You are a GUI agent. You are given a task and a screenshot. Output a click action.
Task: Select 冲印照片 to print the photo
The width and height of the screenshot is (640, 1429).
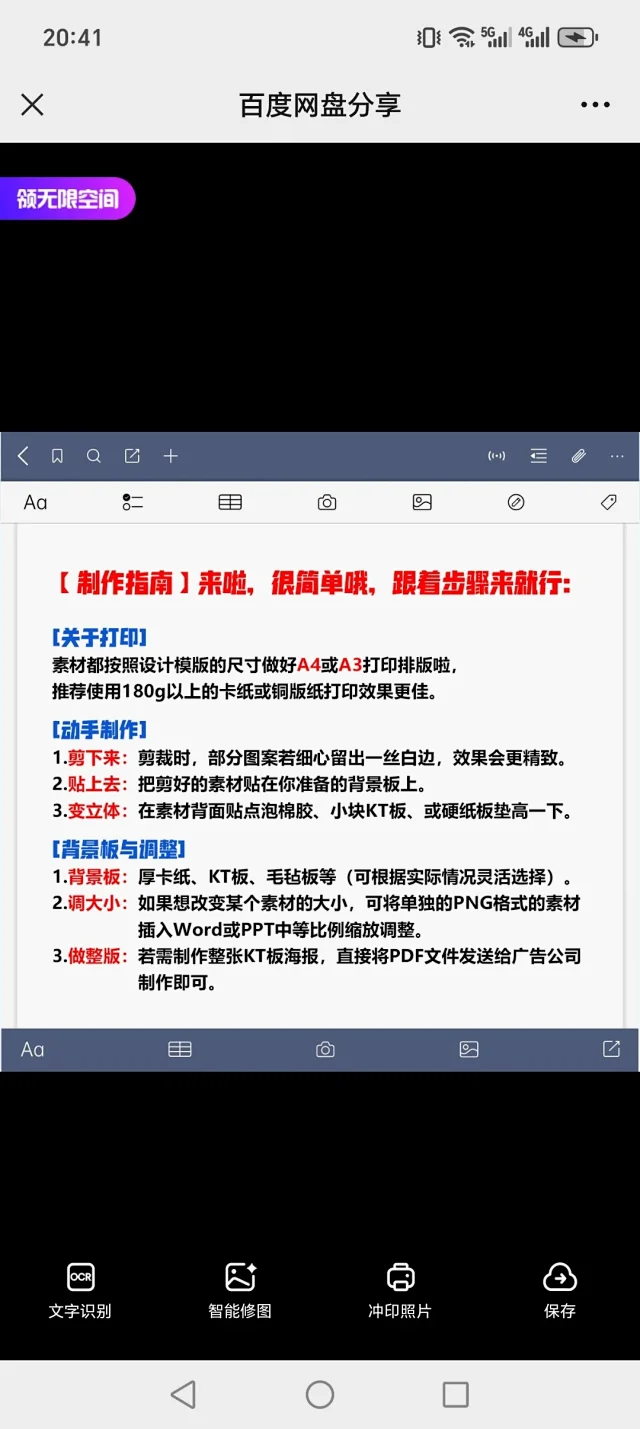[x=400, y=1289]
